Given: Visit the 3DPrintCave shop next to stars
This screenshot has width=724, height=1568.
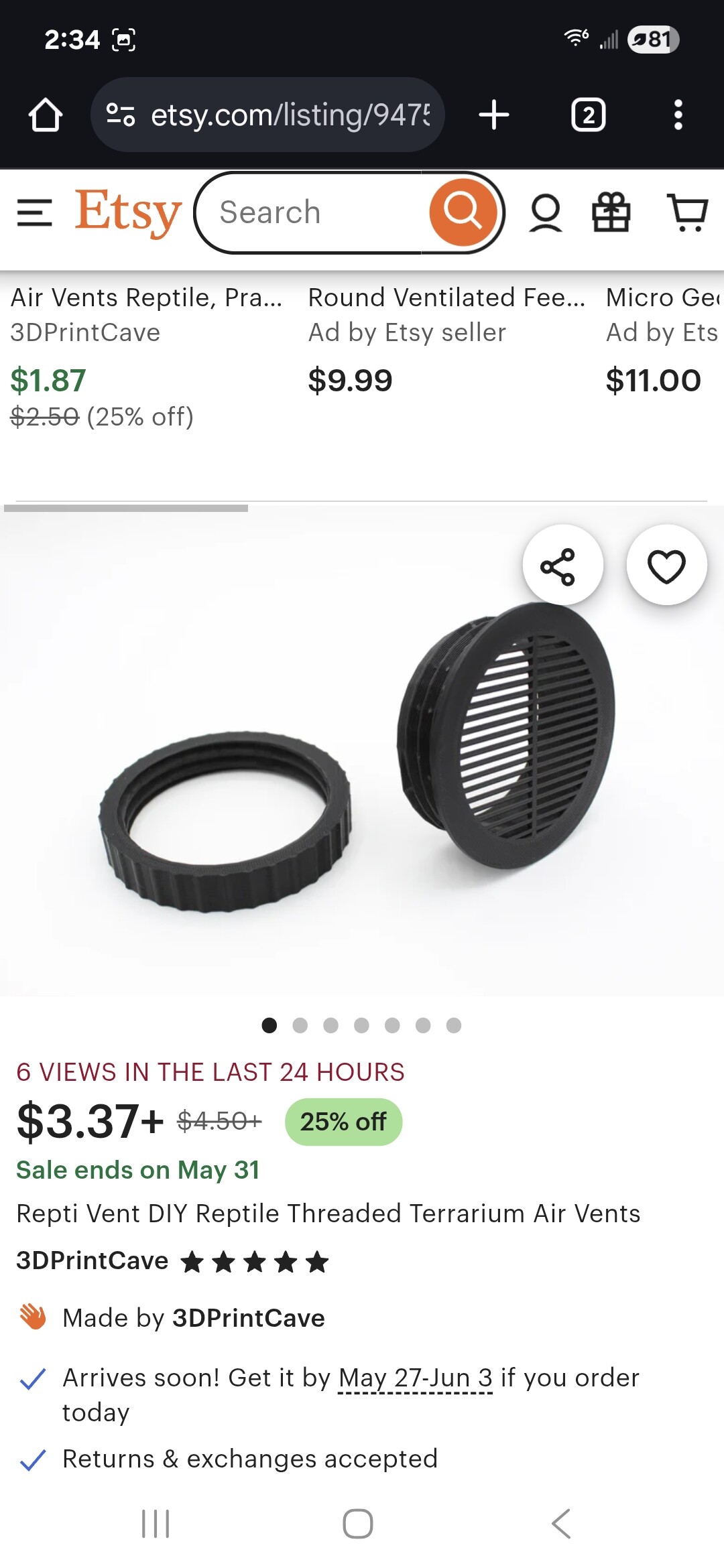Looking at the screenshot, I should coord(93,1260).
